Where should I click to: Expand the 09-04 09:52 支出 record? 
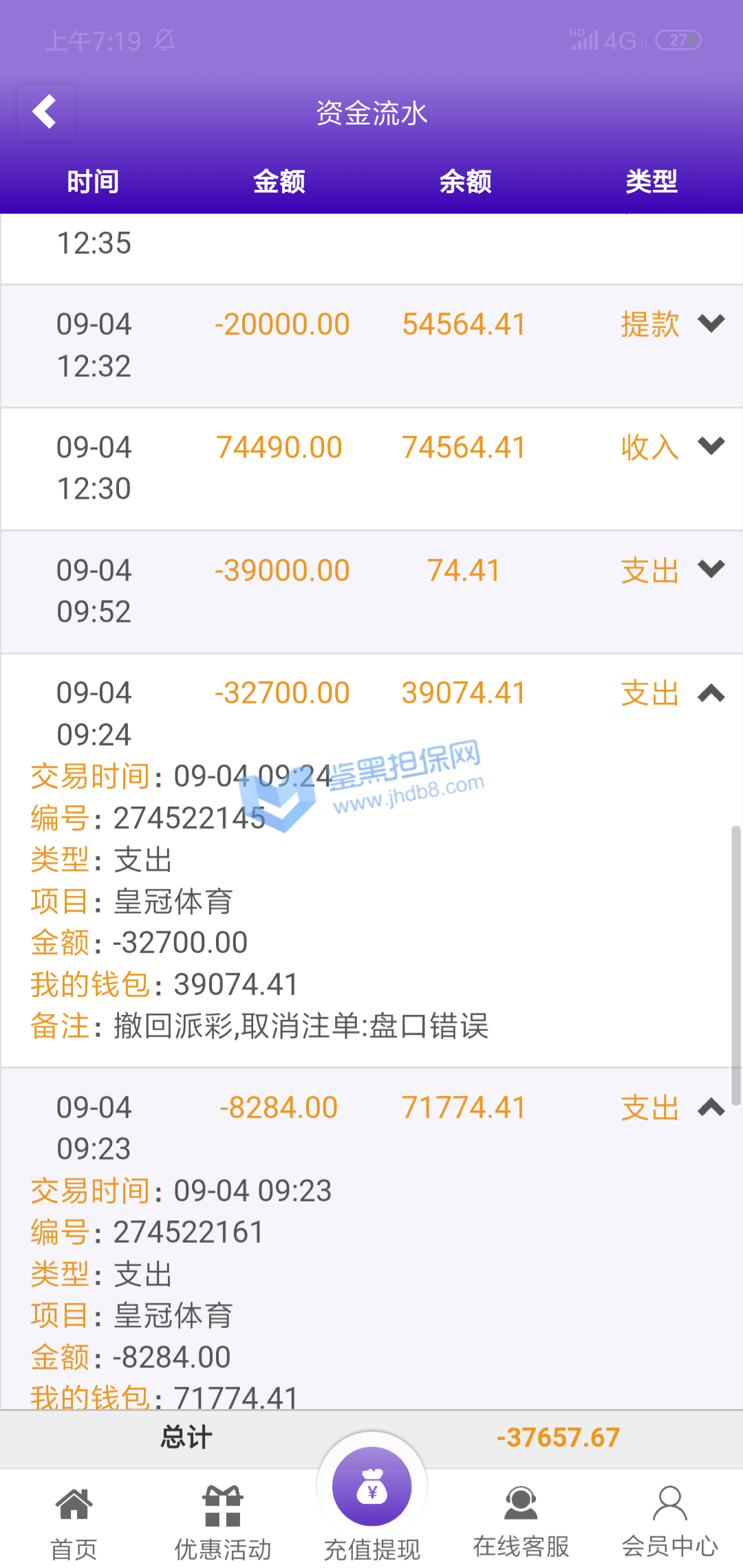pyautogui.click(x=711, y=569)
